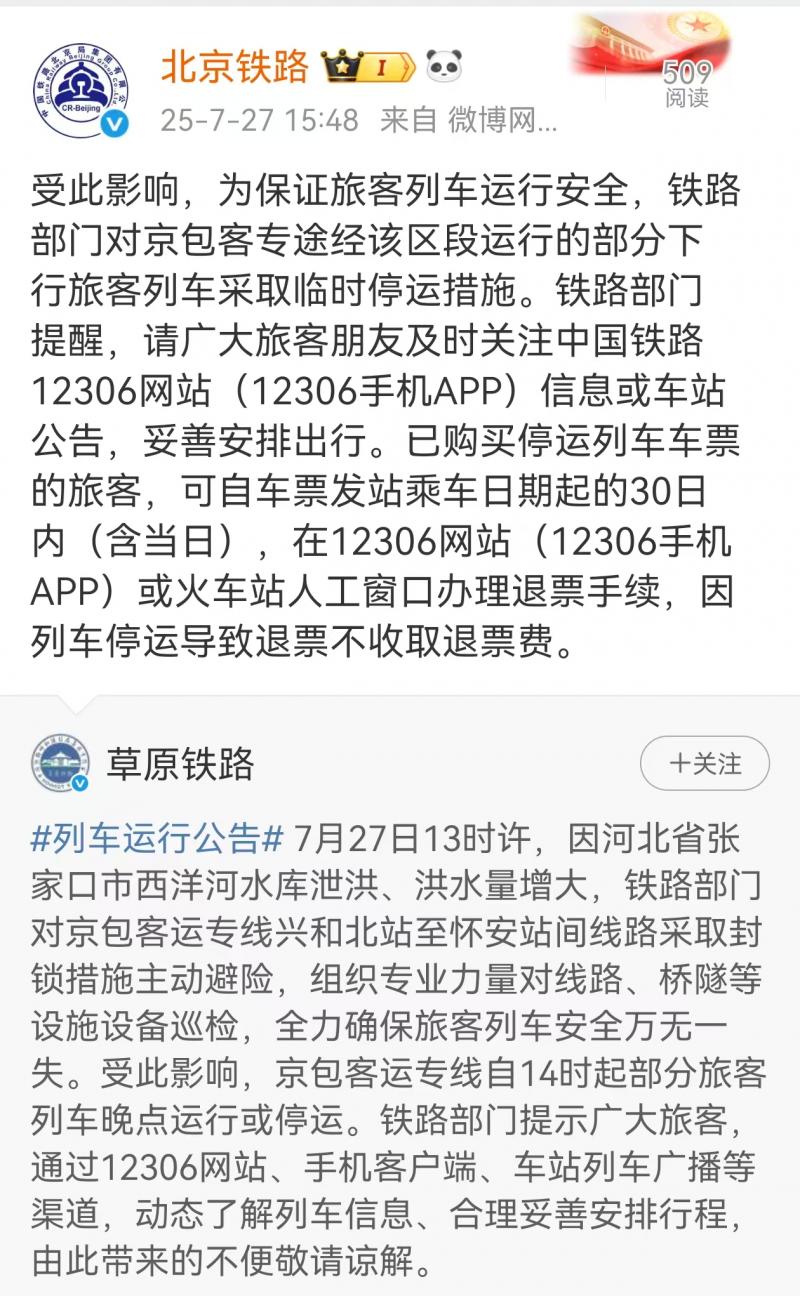Open 草原铁路 avatar in the reposted post
Image resolution: width=800 pixels, height=1296 pixels.
60,763
